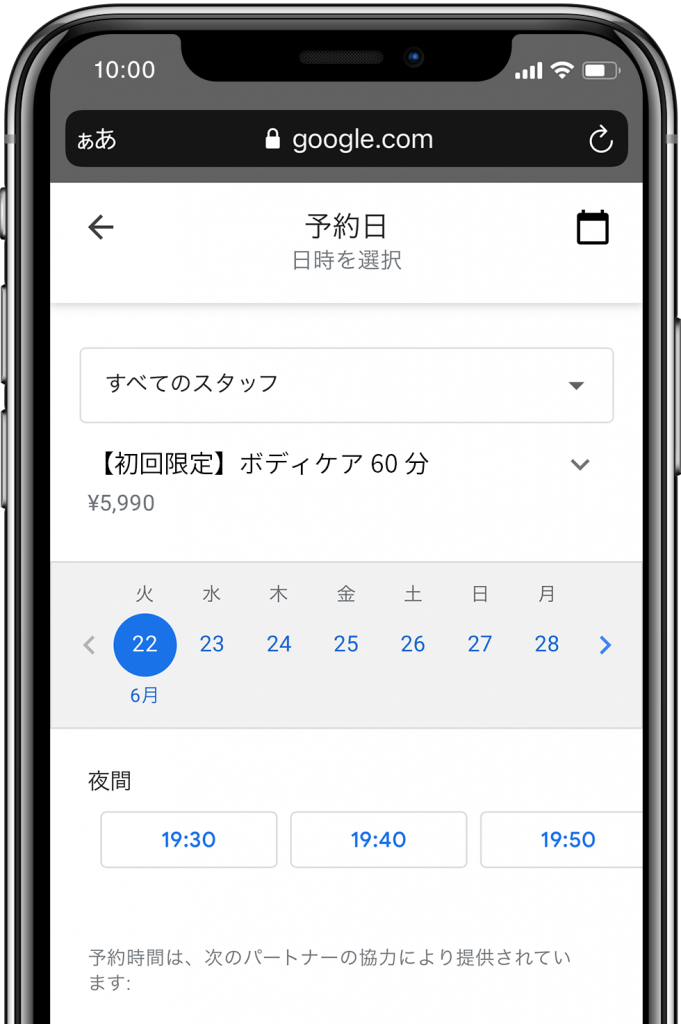Image resolution: width=681 pixels, height=1024 pixels.
Task: Pick Friday the 25th
Action: 346,644
